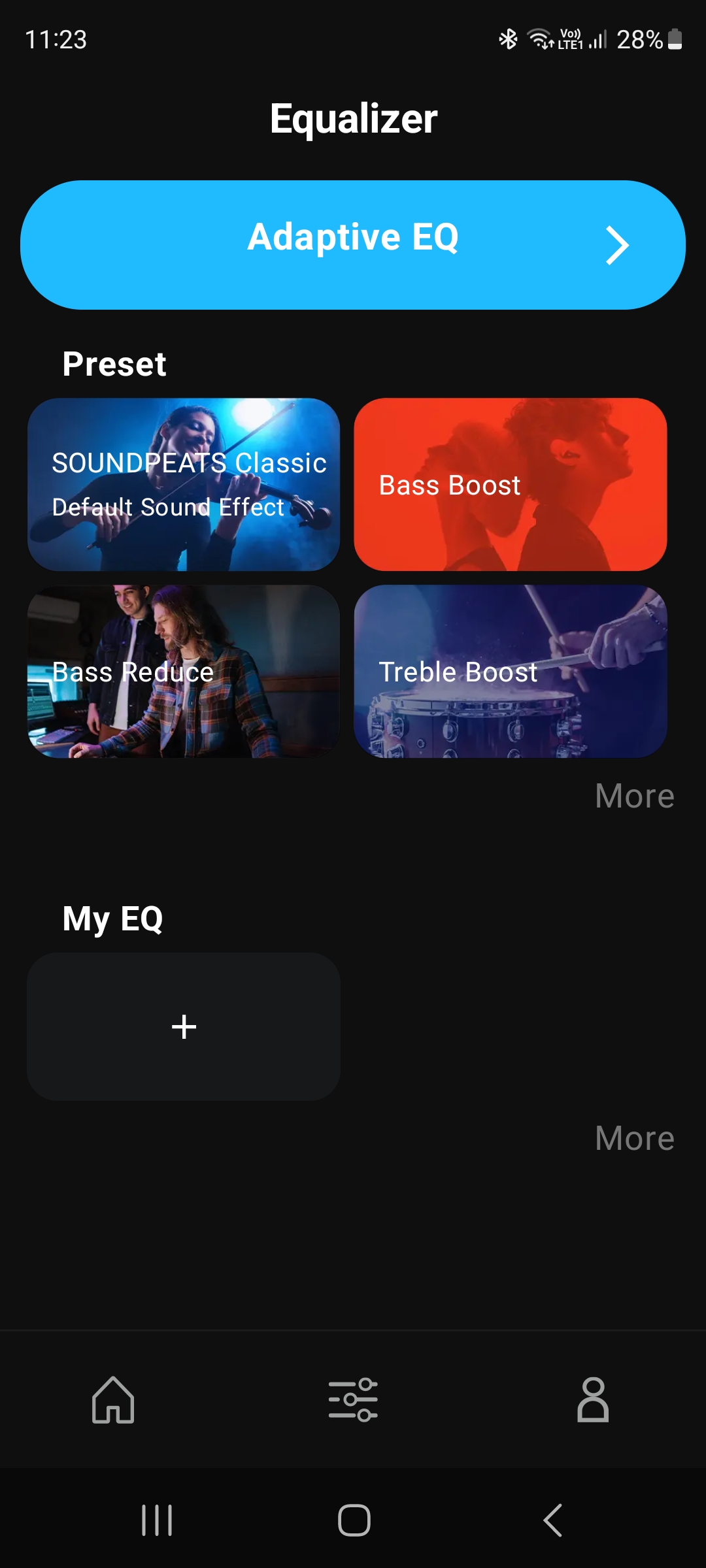Switch to the equalizer sliders tab

click(353, 1399)
